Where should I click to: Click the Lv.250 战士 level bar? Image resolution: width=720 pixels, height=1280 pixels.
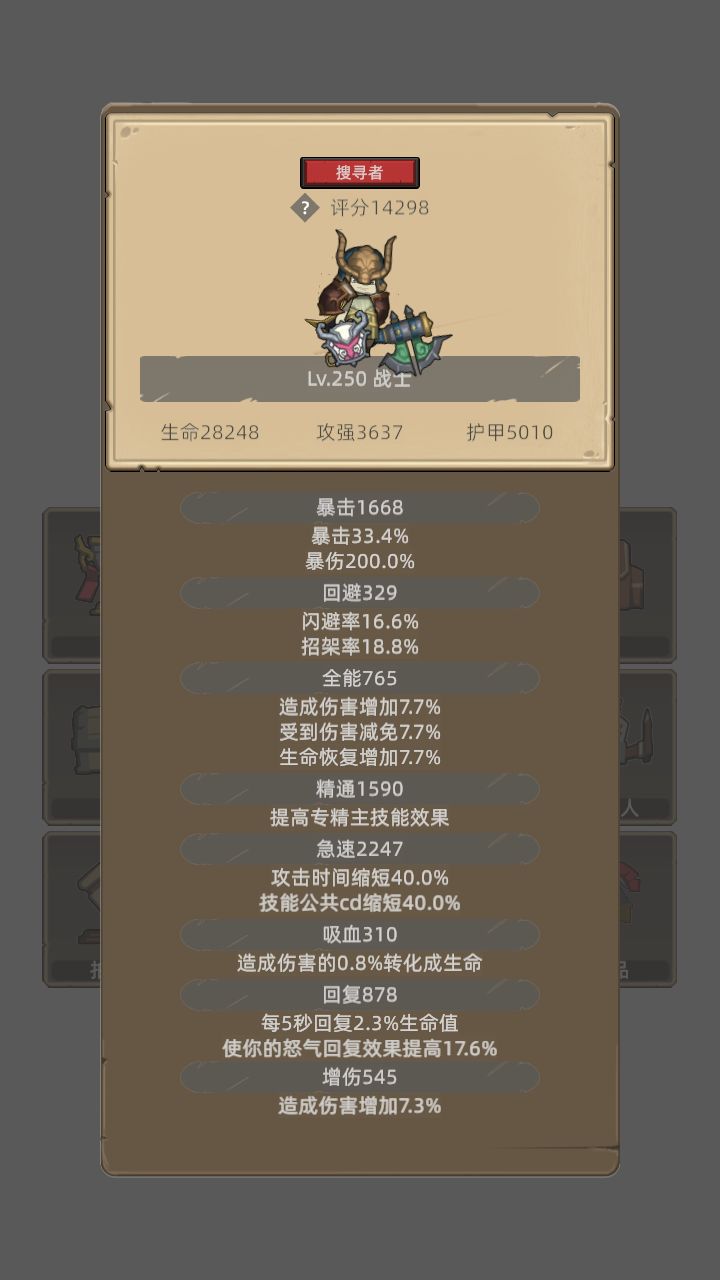point(360,380)
